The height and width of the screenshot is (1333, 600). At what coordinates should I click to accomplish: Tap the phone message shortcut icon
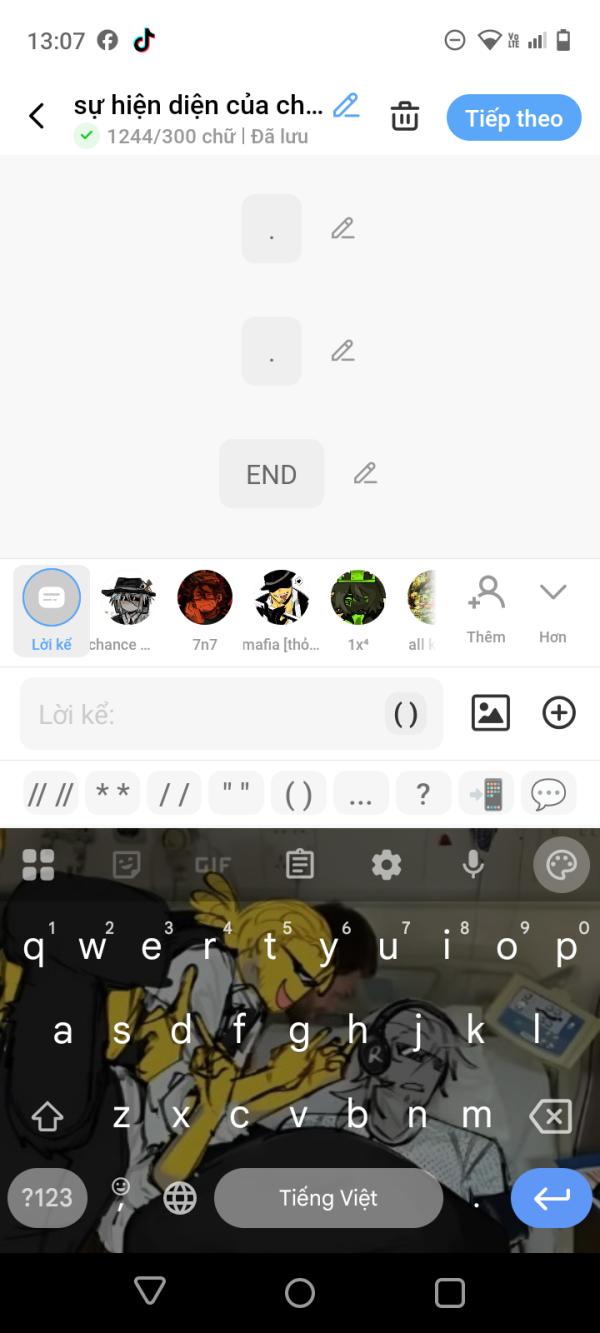pyautogui.click(x=486, y=794)
